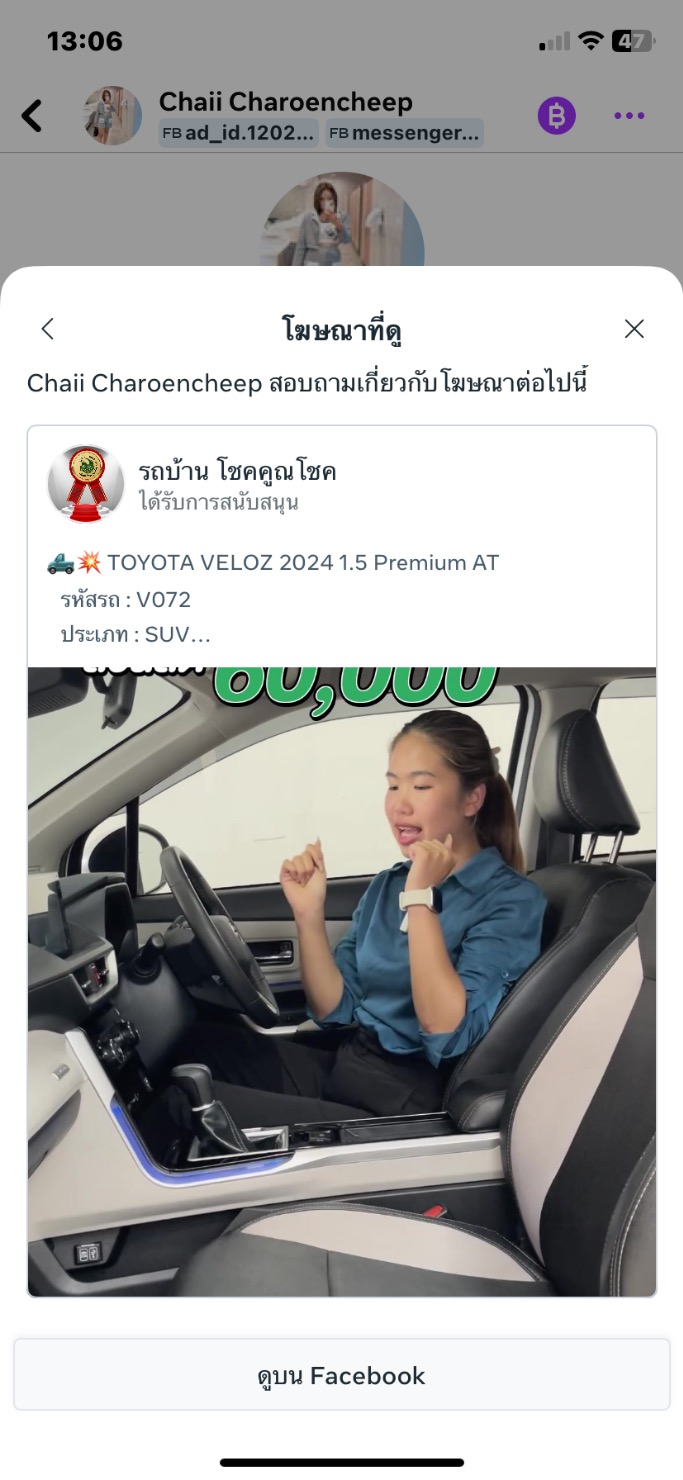The image size is (683, 1480).
Task: Open รถบ้าน โชคคูณโชค page avatar
Action: 86,484
